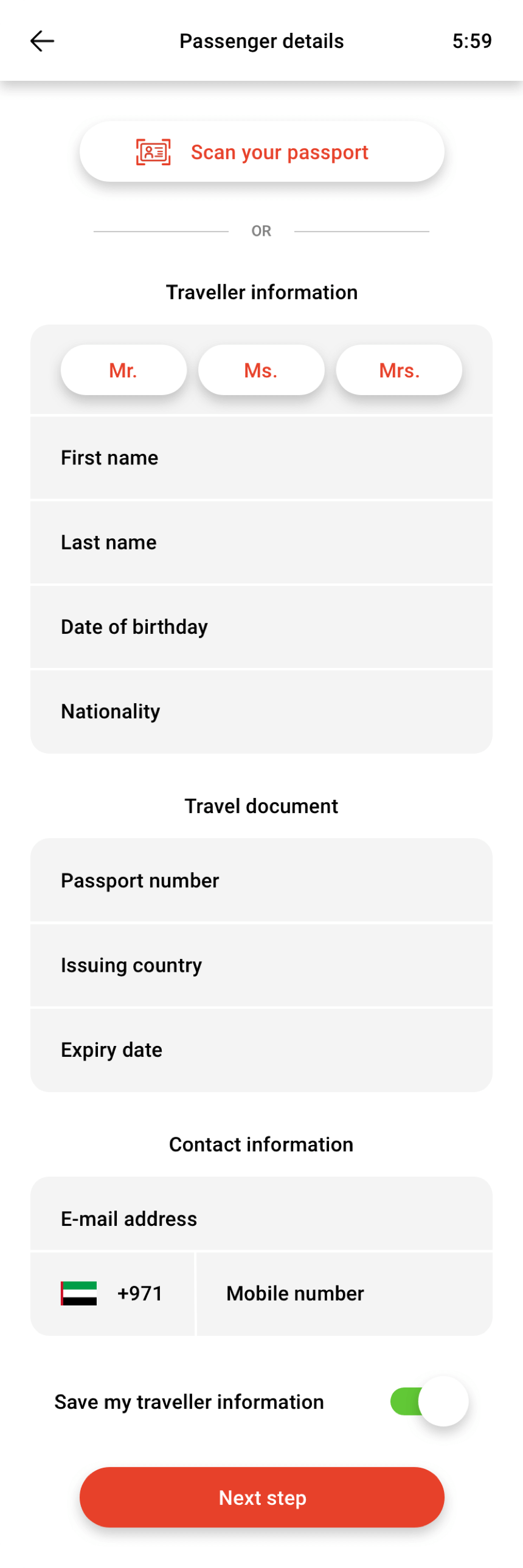The width and height of the screenshot is (523, 1568).
Task: Open the Nationality selector
Action: tap(261, 712)
